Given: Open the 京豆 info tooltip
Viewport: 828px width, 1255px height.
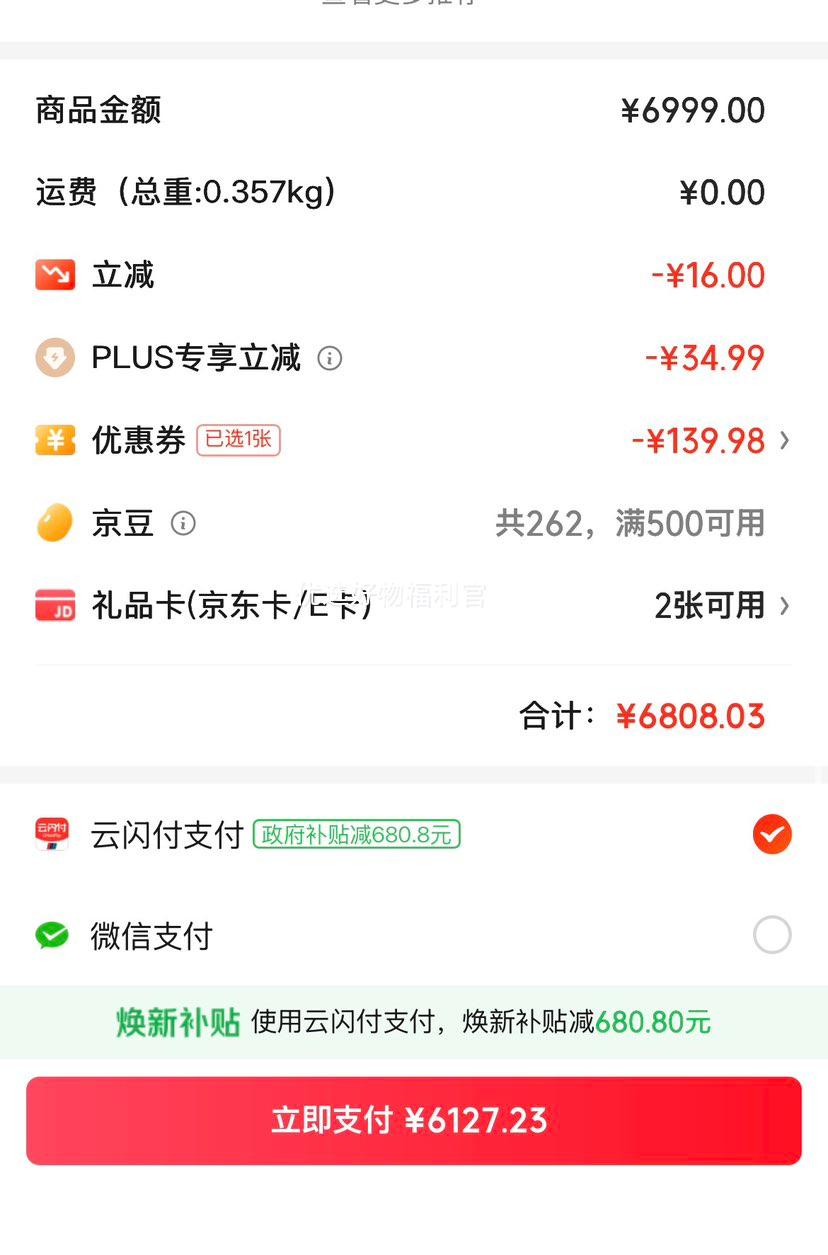Looking at the screenshot, I should click(x=184, y=523).
